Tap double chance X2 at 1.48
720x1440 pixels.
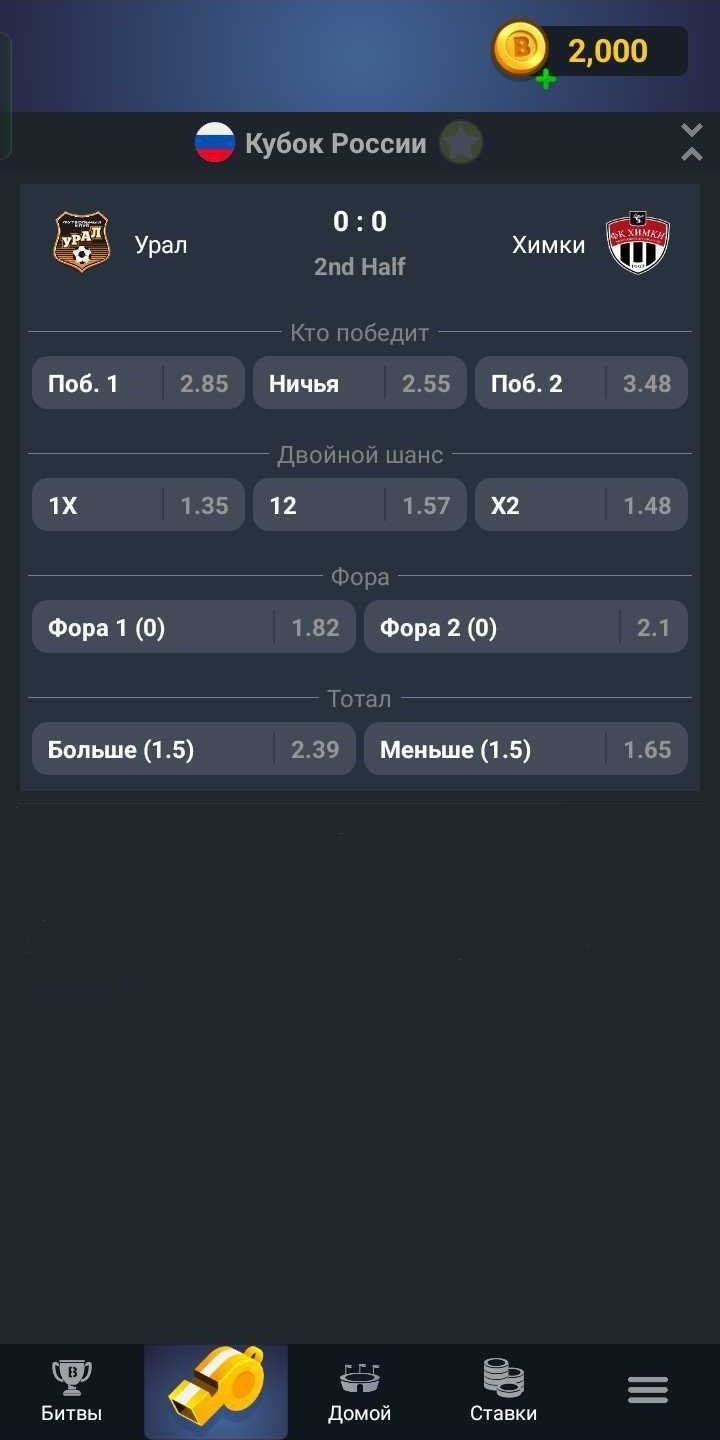tap(581, 505)
